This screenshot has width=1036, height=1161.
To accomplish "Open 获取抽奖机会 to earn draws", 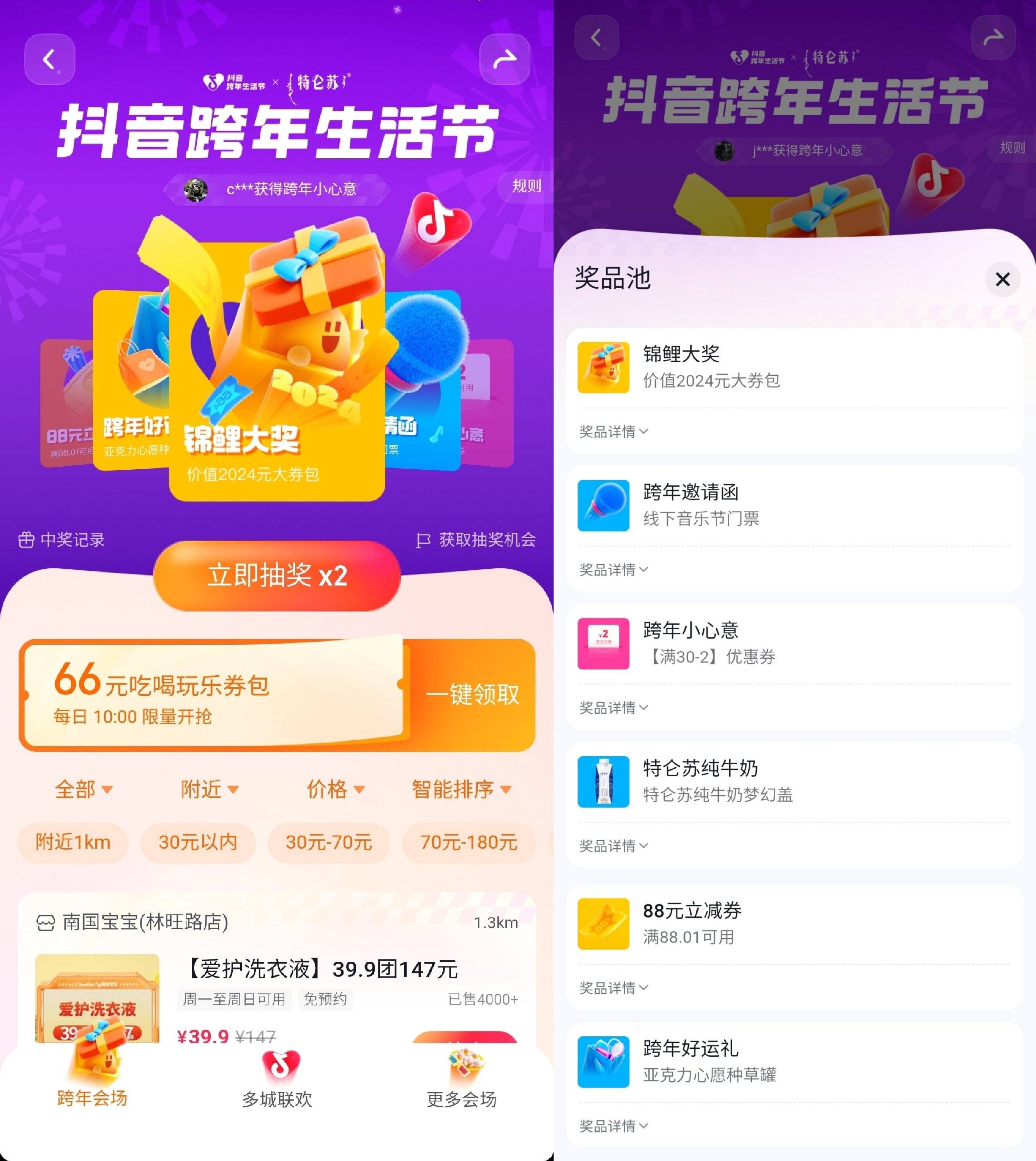I will [476, 540].
